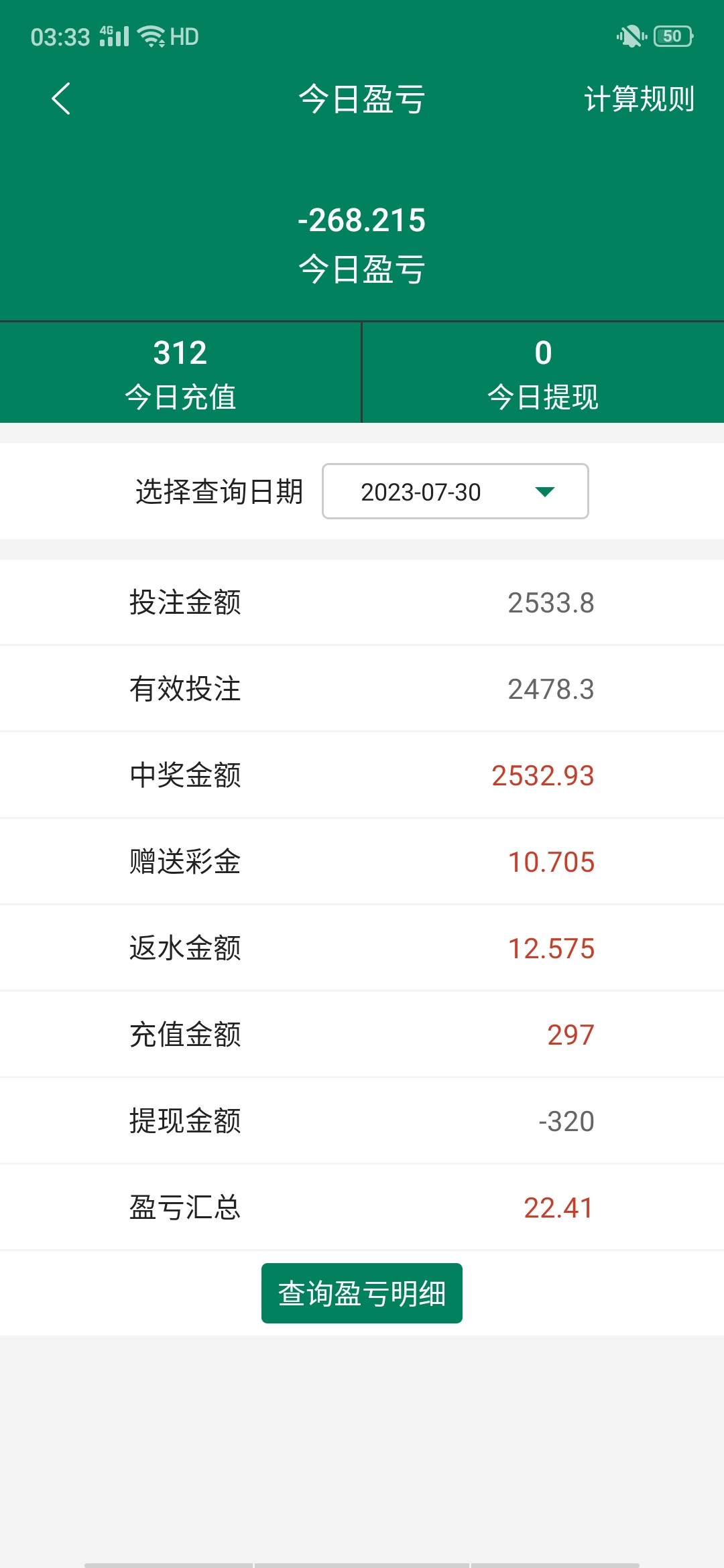Tap the -268.215 profit figure

point(362,221)
